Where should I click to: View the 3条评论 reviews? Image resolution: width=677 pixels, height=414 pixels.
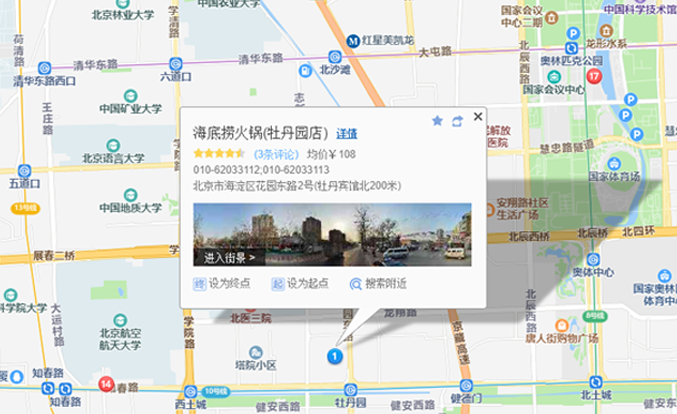tap(276, 154)
